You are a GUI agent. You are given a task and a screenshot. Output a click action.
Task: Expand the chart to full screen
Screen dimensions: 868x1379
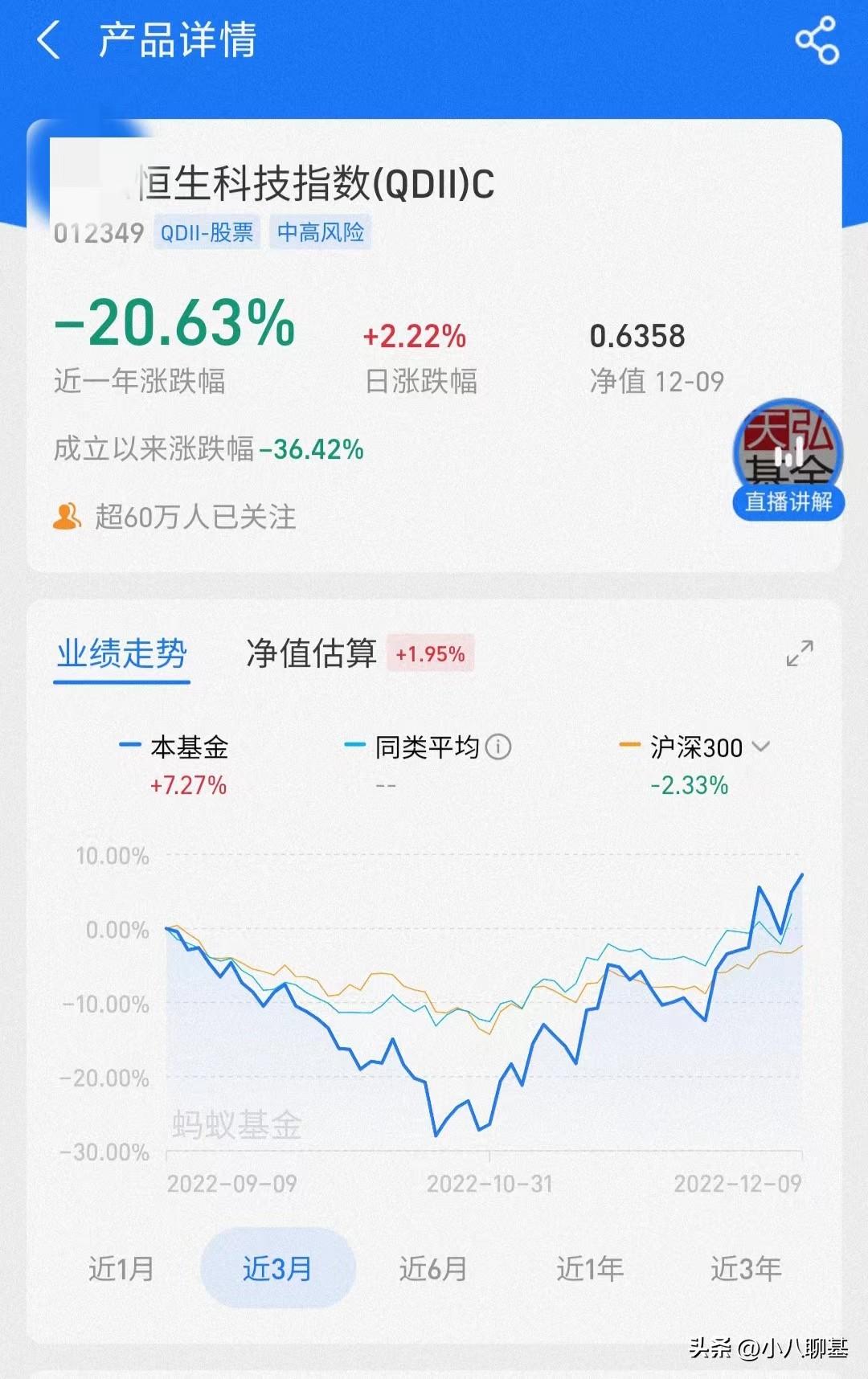tap(800, 653)
